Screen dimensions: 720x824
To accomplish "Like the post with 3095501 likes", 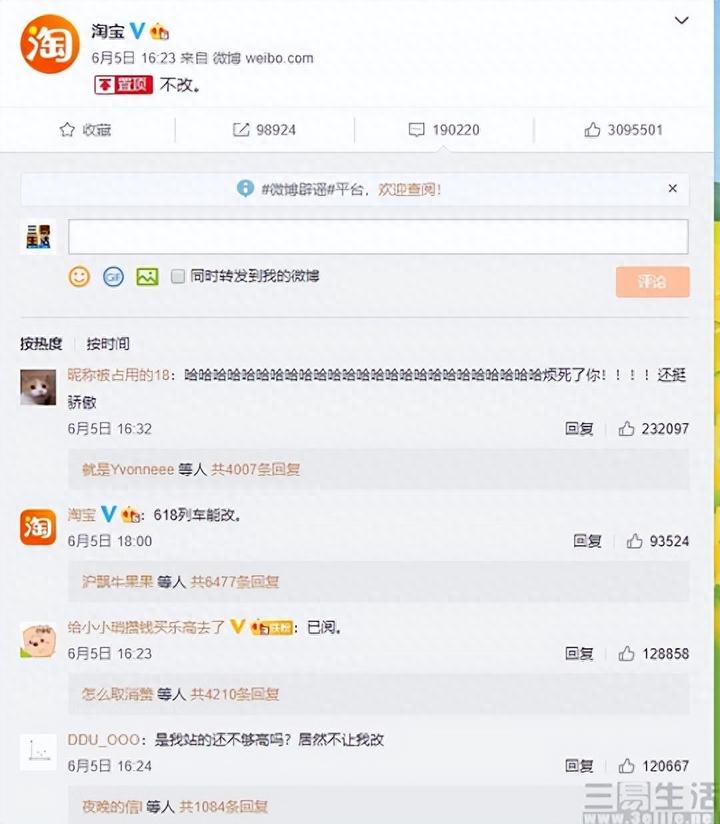I will click(x=624, y=130).
